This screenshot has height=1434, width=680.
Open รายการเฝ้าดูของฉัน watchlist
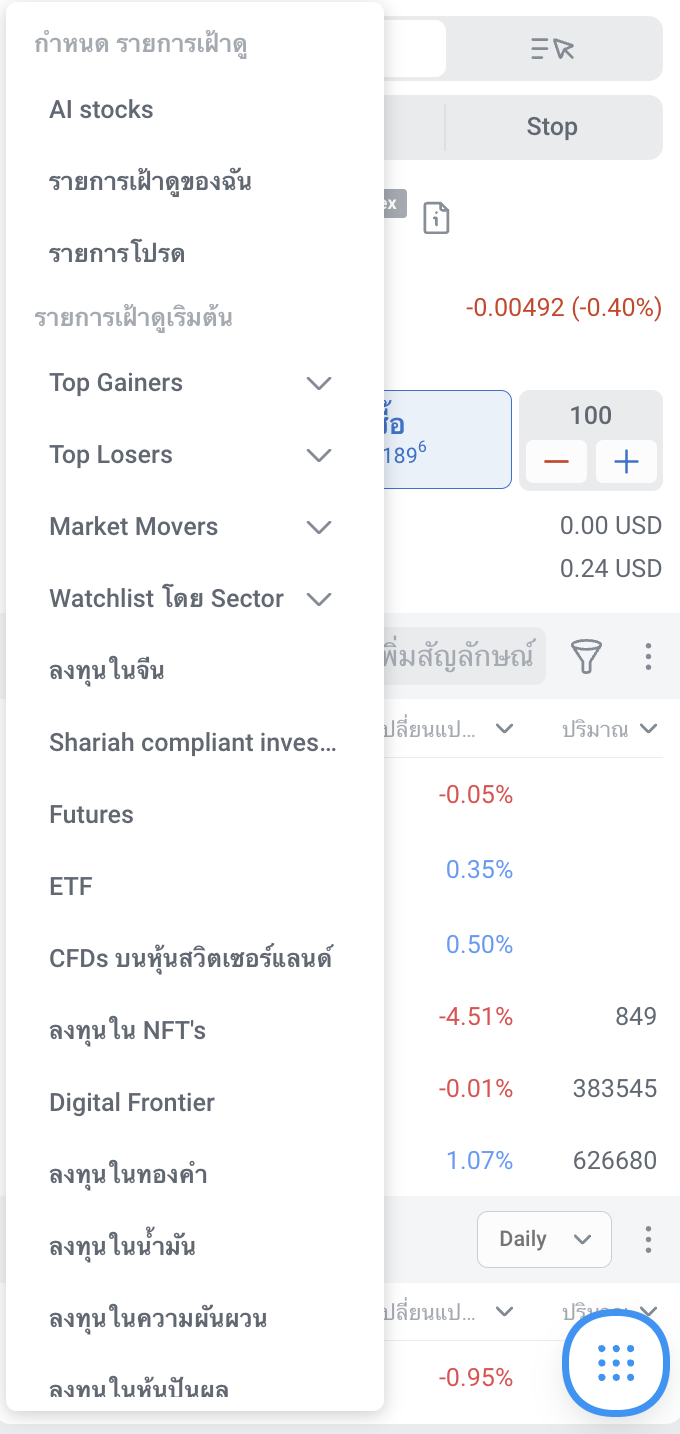coord(150,182)
